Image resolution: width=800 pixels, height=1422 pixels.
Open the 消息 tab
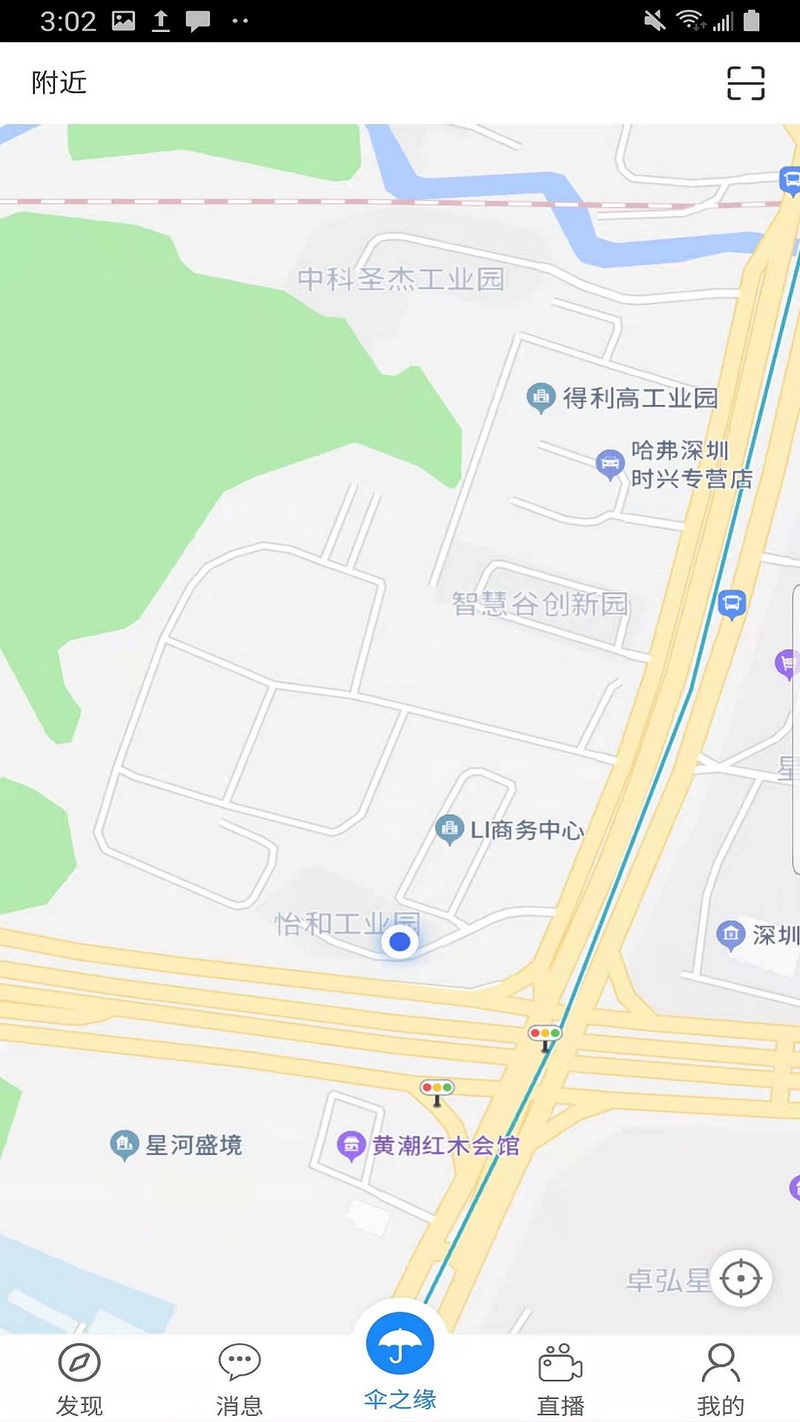tap(239, 1378)
